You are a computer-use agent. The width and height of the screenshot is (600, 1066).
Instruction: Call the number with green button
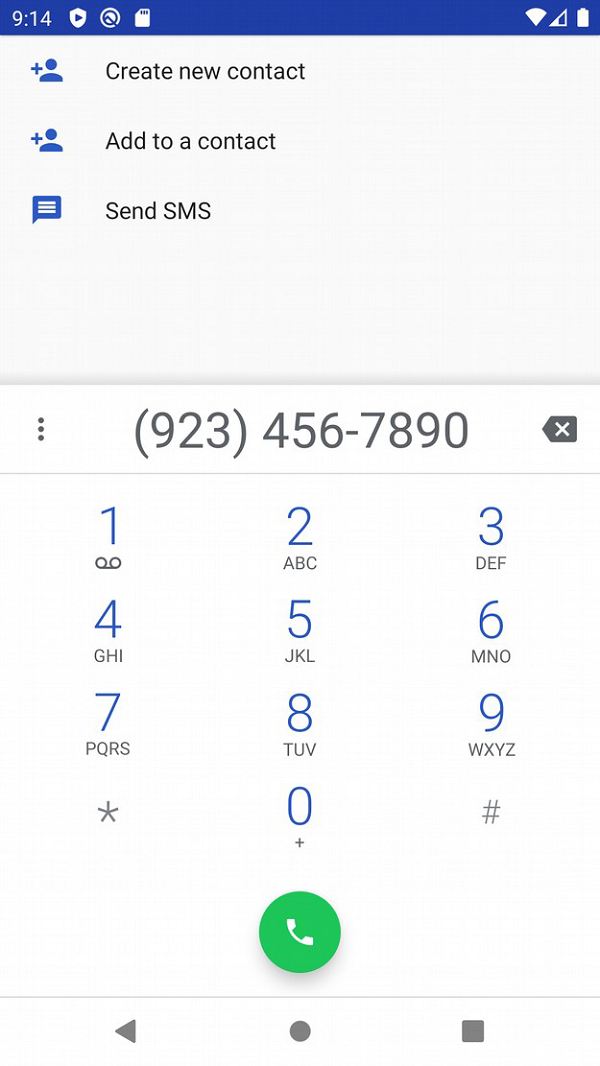pyautogui.click(x=300, y=932)
